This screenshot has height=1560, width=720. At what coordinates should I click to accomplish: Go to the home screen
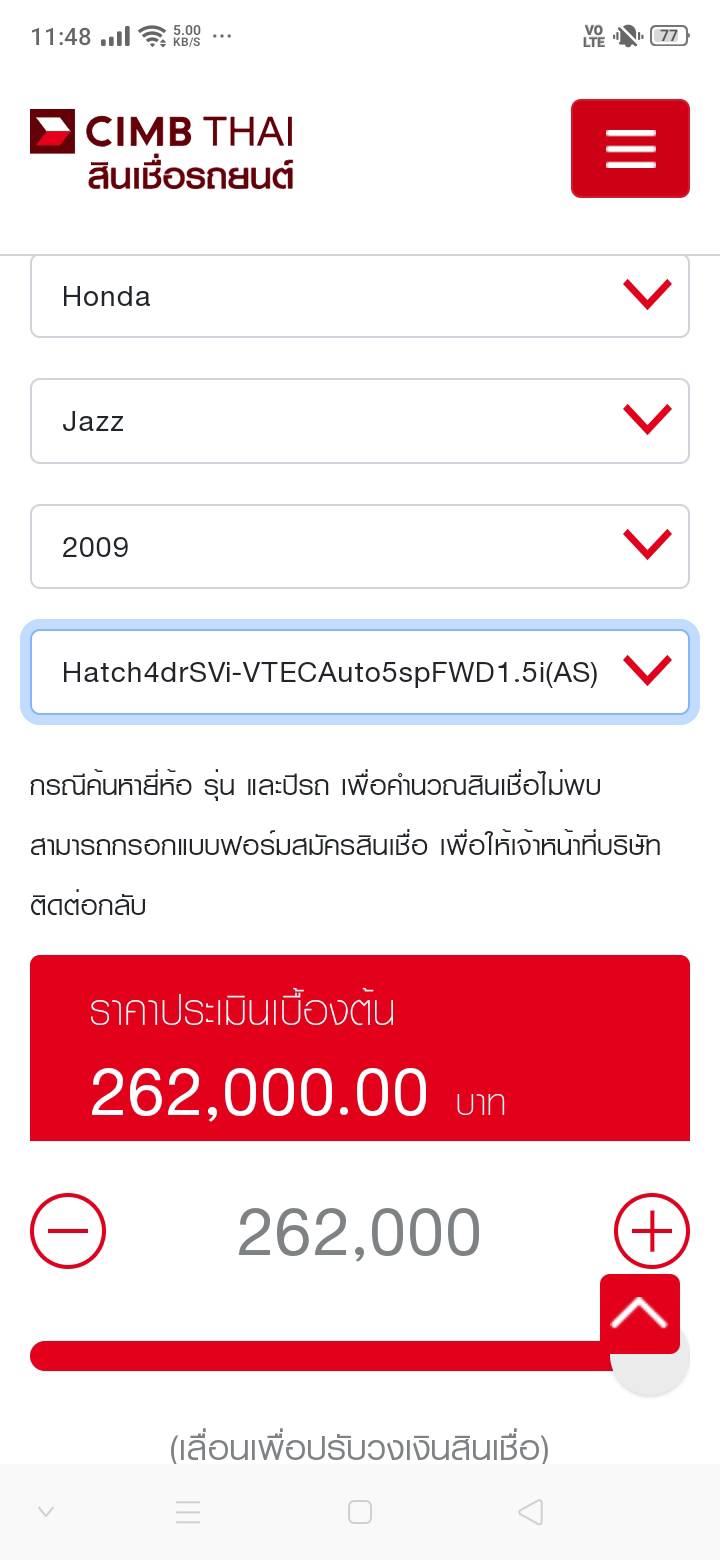tap(360, 1512)
